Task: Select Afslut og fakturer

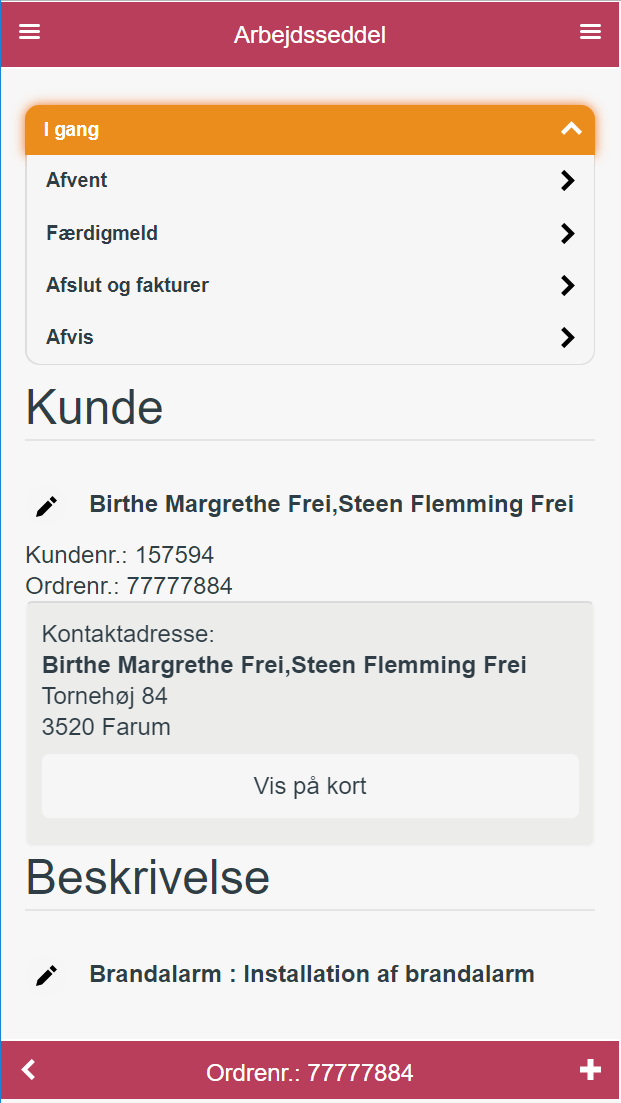Action: tap(310, 285)
